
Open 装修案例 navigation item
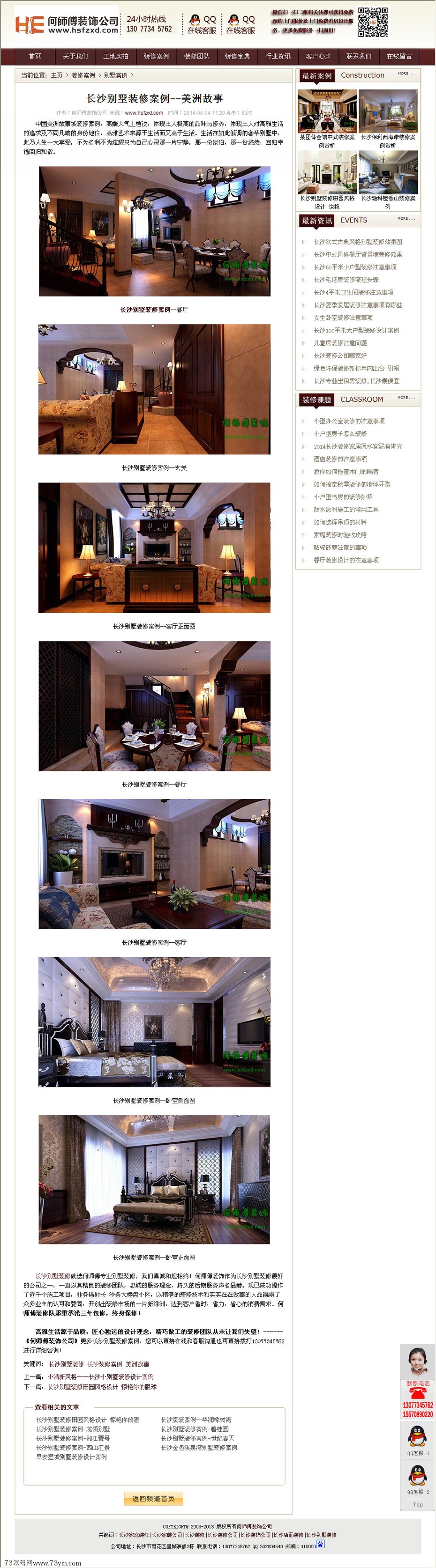coord(156,56)
